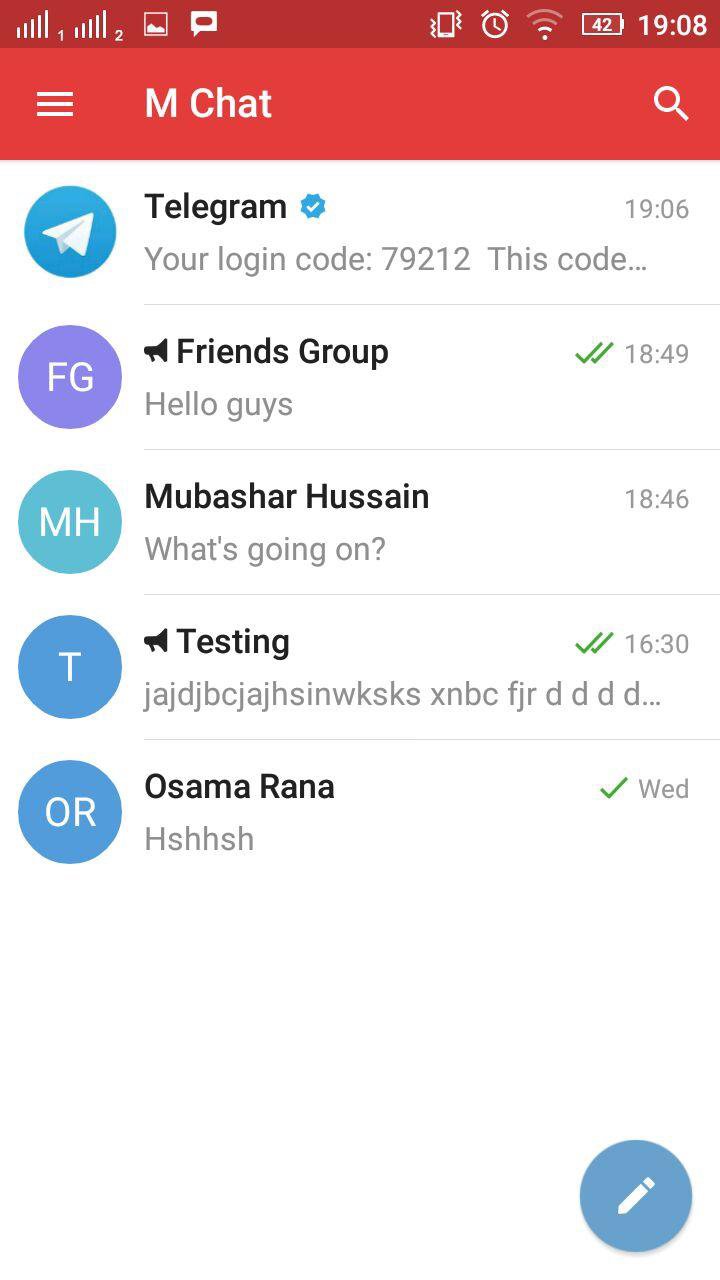Tap the compose new message button
Screen dimensions: 720x1280
point(635,1196)
